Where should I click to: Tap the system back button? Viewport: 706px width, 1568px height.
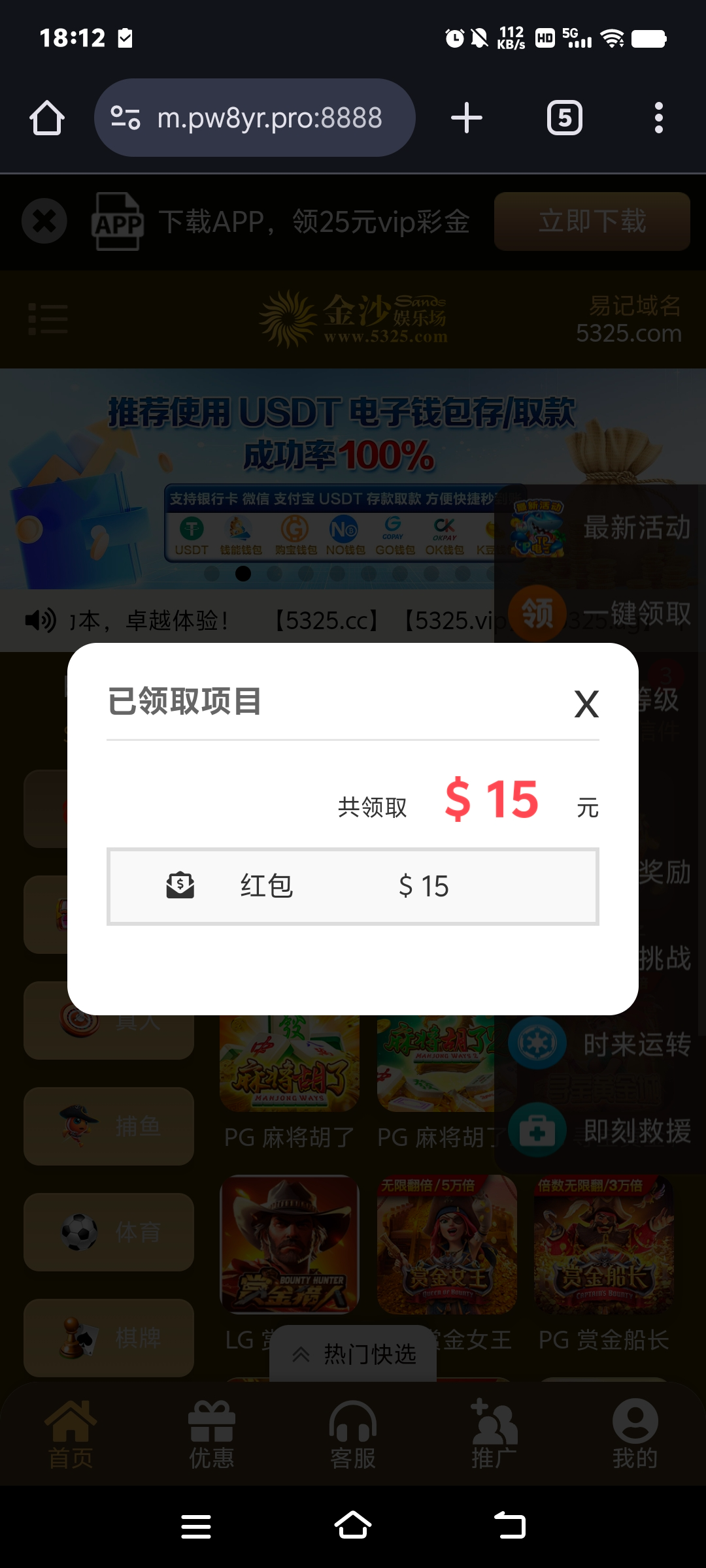[x=510, y=1526]
